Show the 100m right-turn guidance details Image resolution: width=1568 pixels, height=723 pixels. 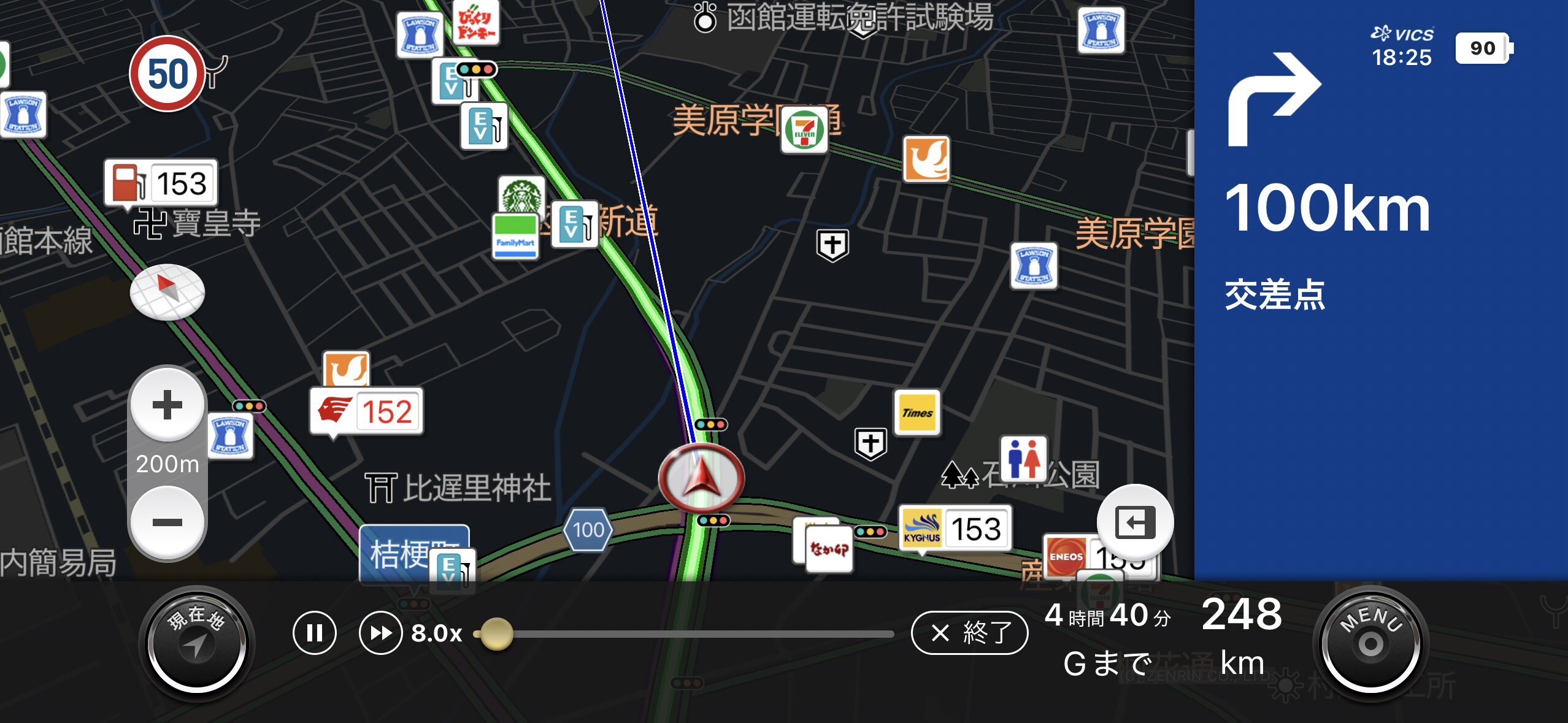point(1325,184)
